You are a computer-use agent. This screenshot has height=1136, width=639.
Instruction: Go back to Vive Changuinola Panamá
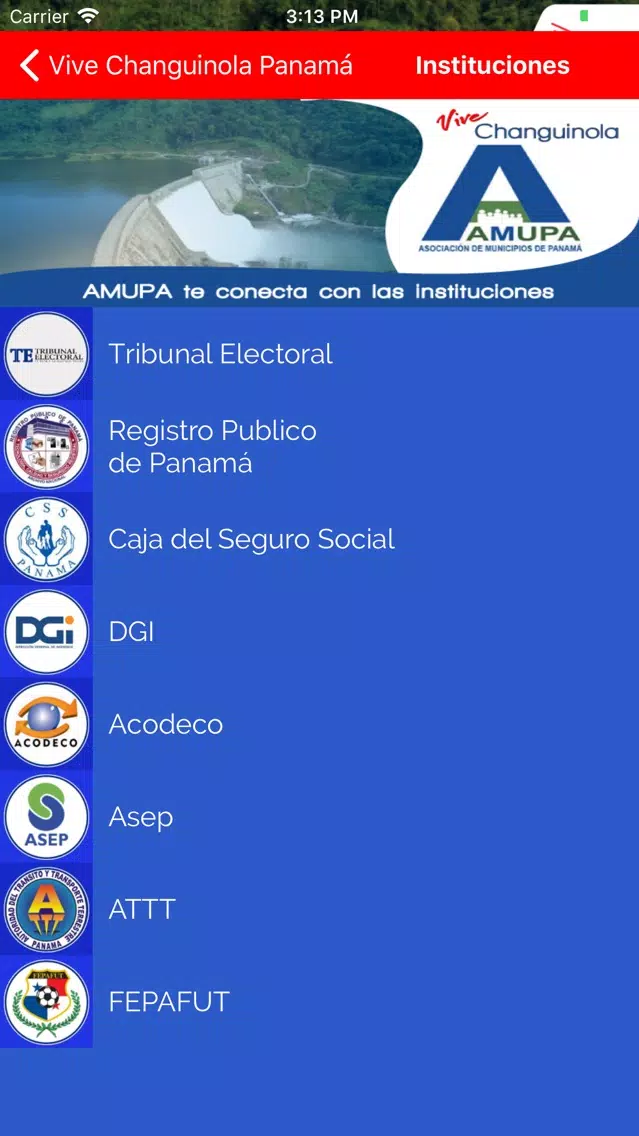click(185, 65)
